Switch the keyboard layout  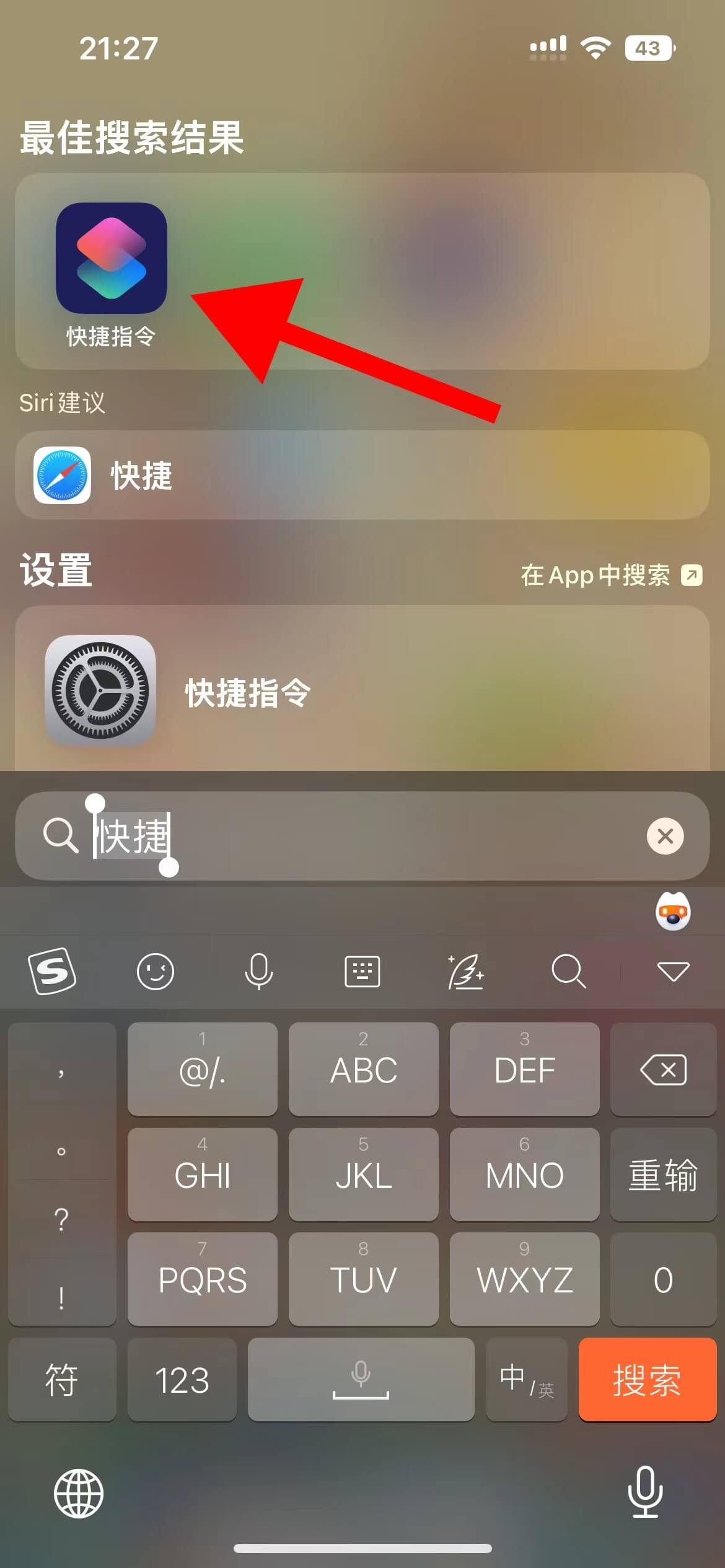click(362, 970)
